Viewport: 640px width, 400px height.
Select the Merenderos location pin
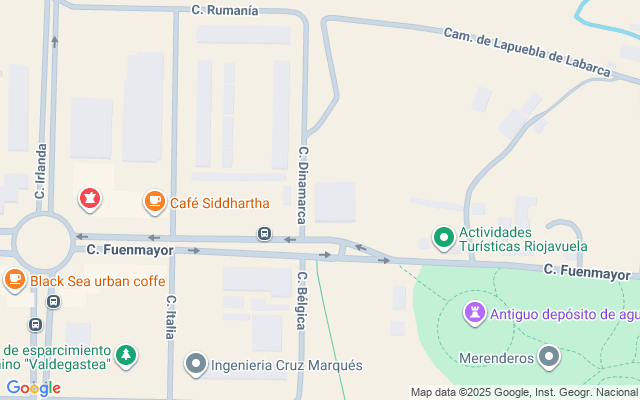point(549,357)
